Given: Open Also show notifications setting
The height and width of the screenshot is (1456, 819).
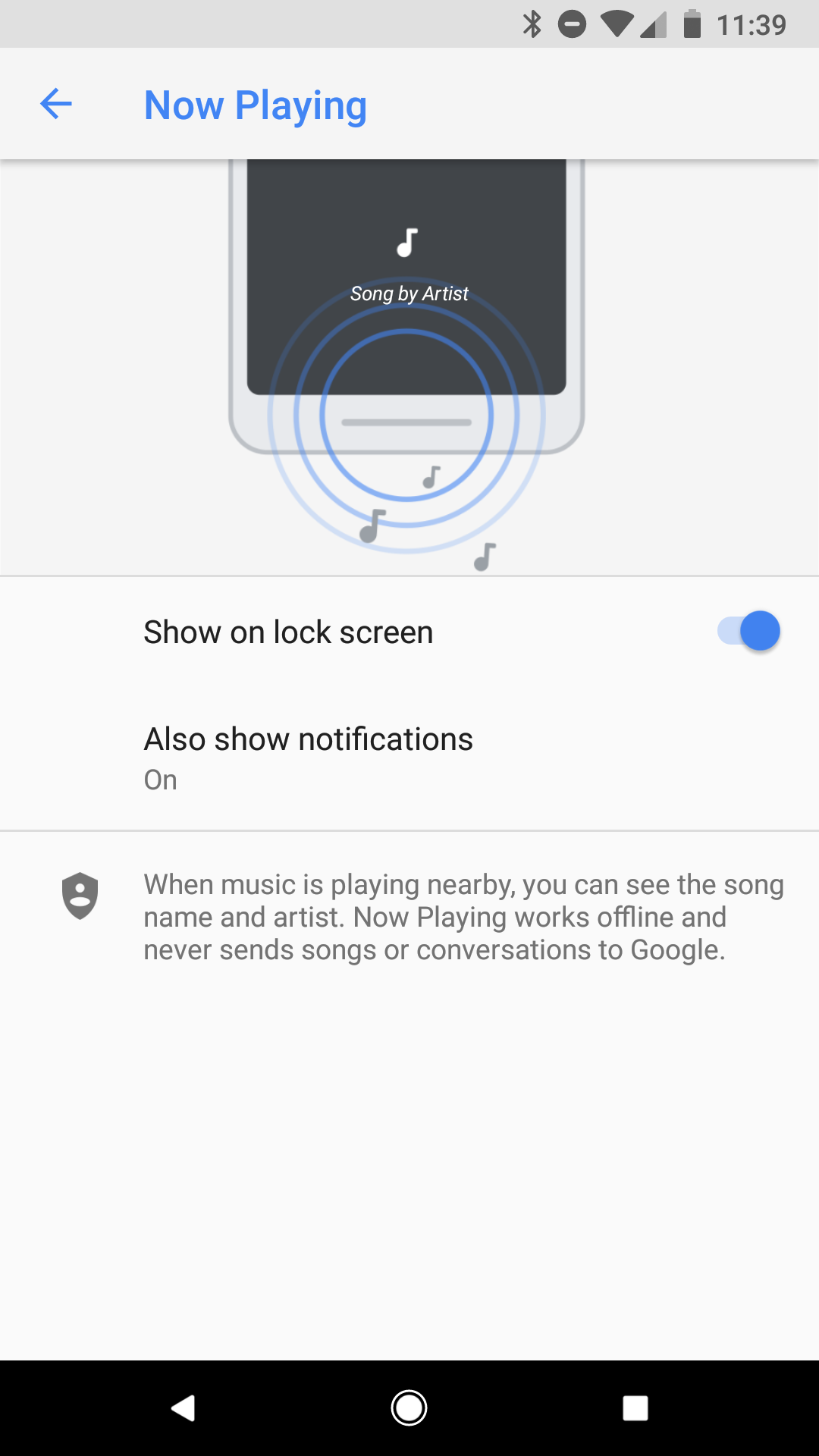Looking at the screenshot, I should [409, 758].
